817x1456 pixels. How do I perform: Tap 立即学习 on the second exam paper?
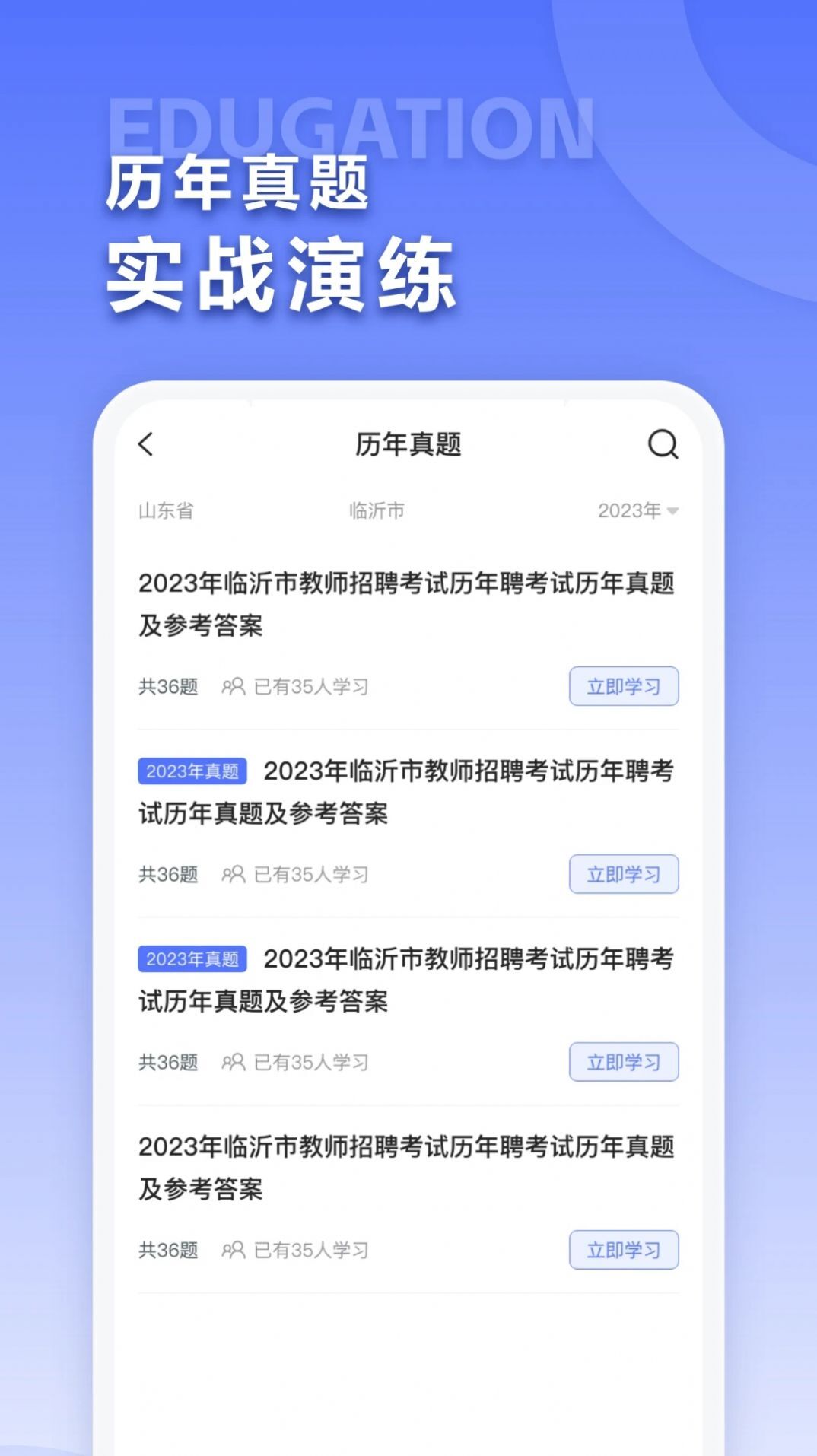coord(624,874)
